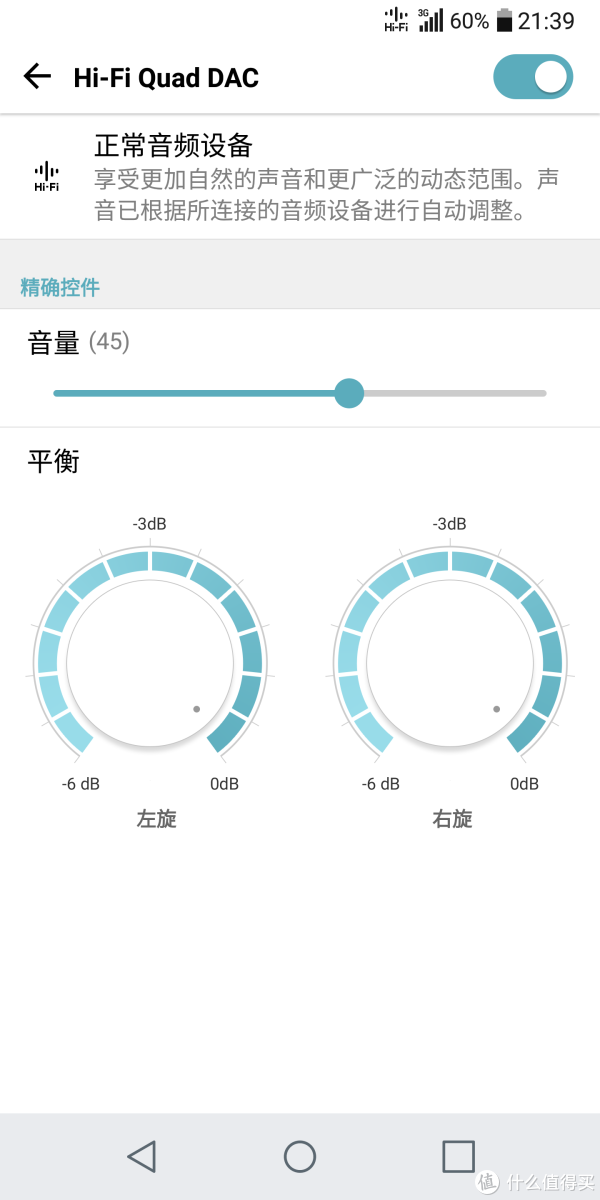Go back from Hi-Fi Quad DAC
Image resolution: width=600 pixels, height=1200 pixels.
[37, 77]
